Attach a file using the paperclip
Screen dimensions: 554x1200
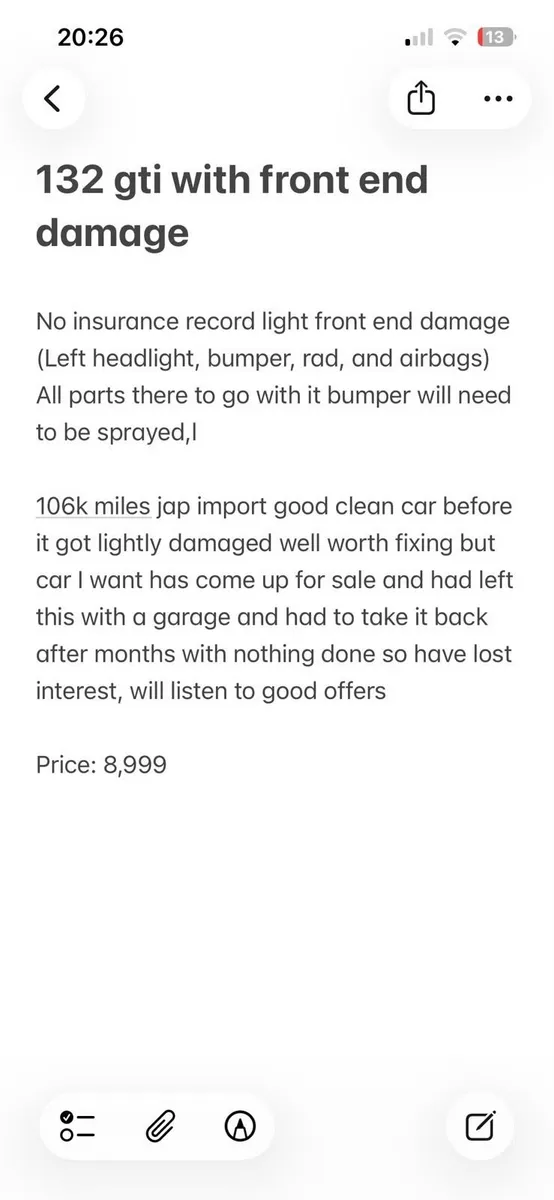159,1127
